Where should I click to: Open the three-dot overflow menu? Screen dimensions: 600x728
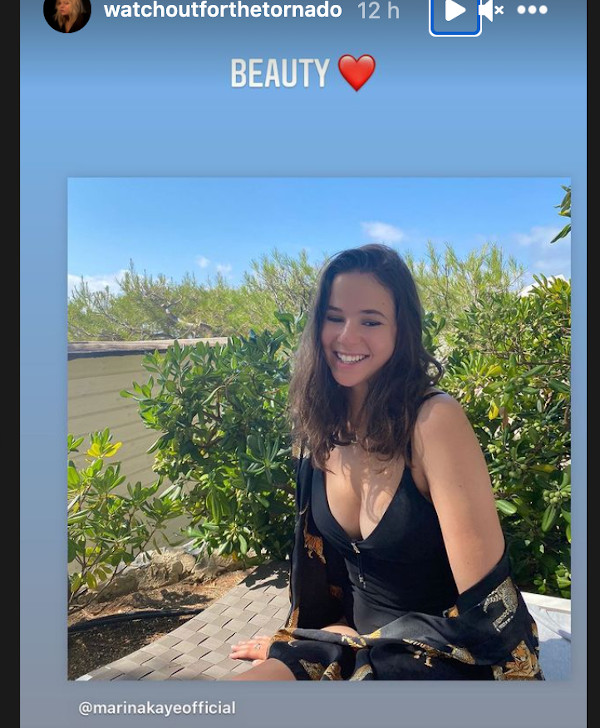tap(532, 11)
